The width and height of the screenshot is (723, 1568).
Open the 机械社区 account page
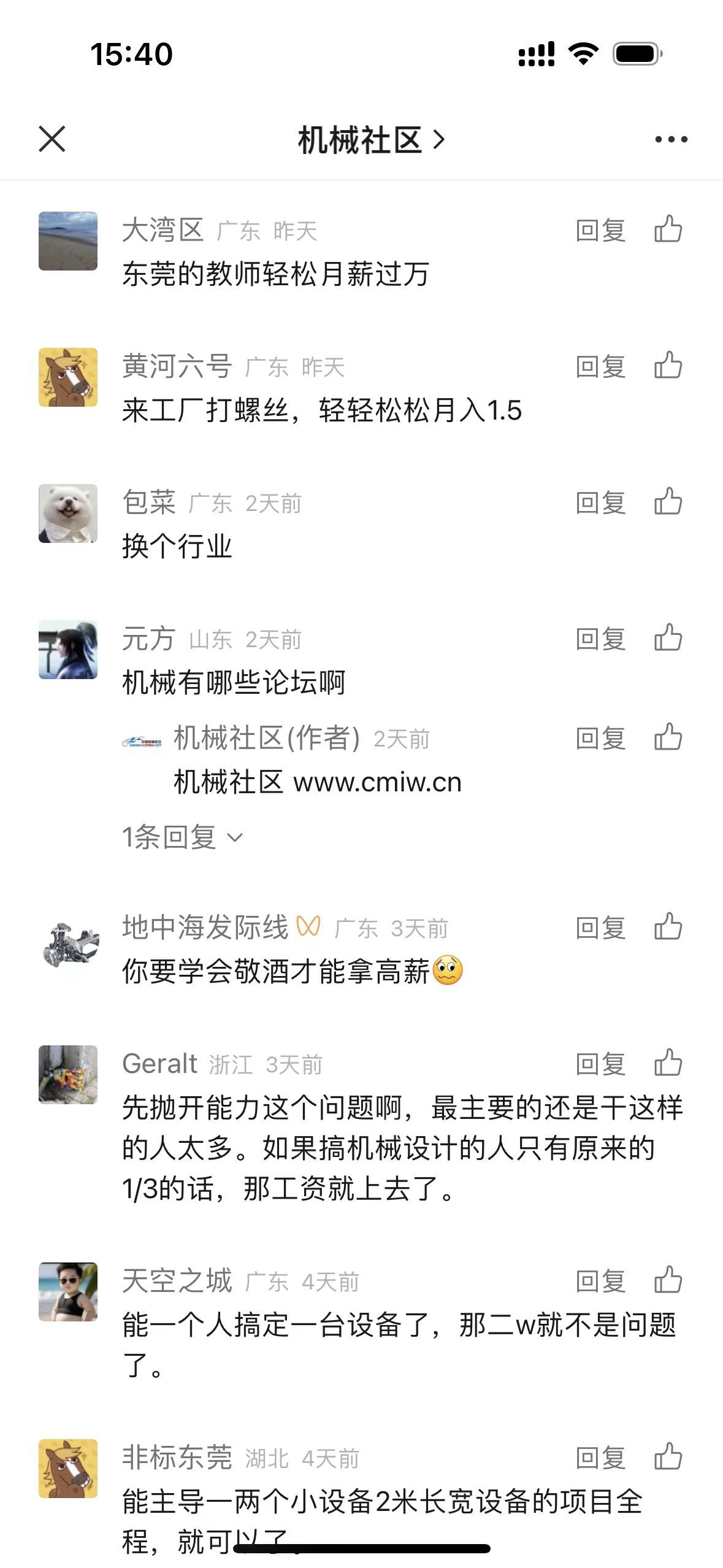click(370, 140)
